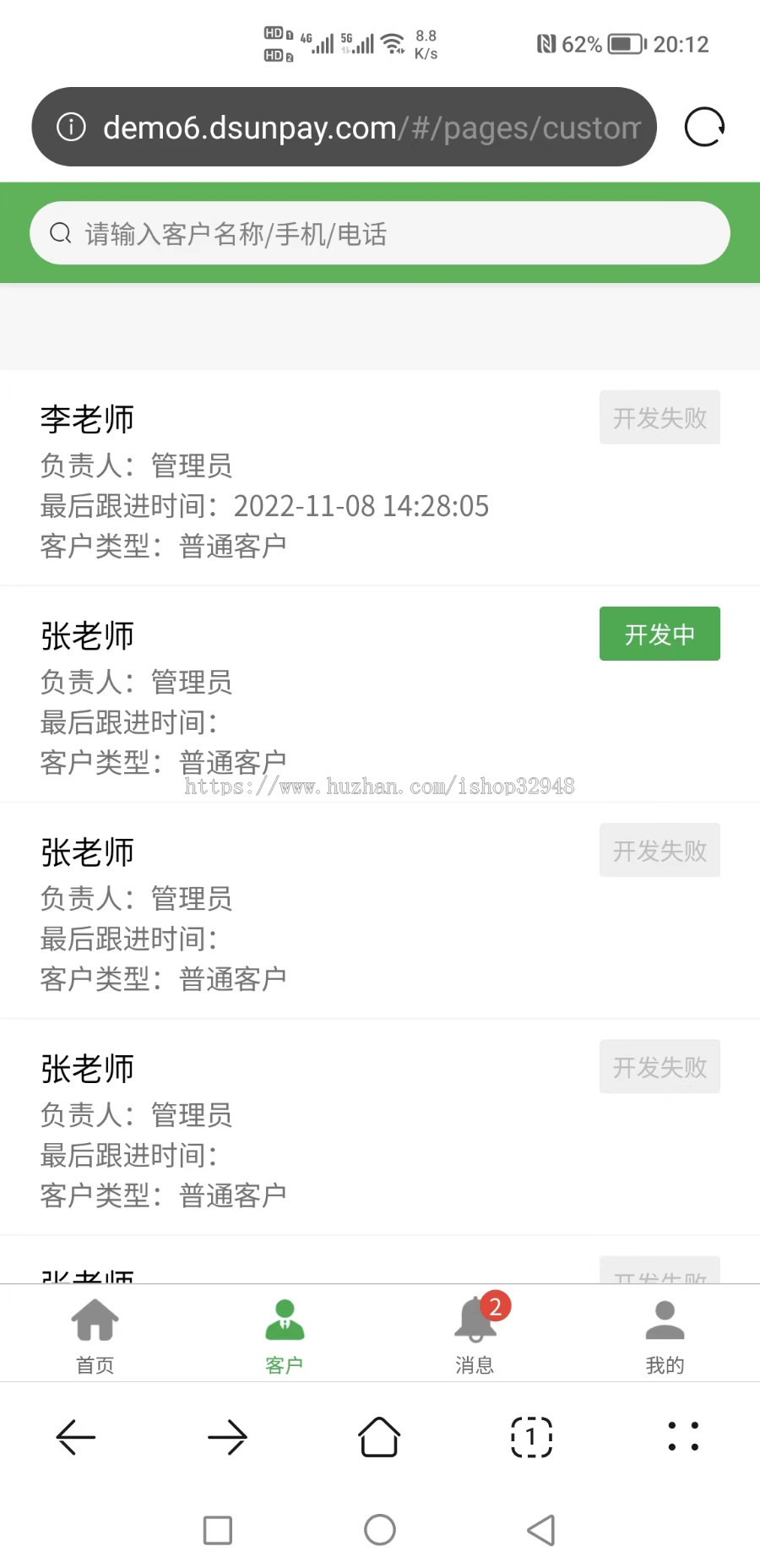Switch to the 首页 tab
Screen dimensions: 760x1568
[95, 1335]
